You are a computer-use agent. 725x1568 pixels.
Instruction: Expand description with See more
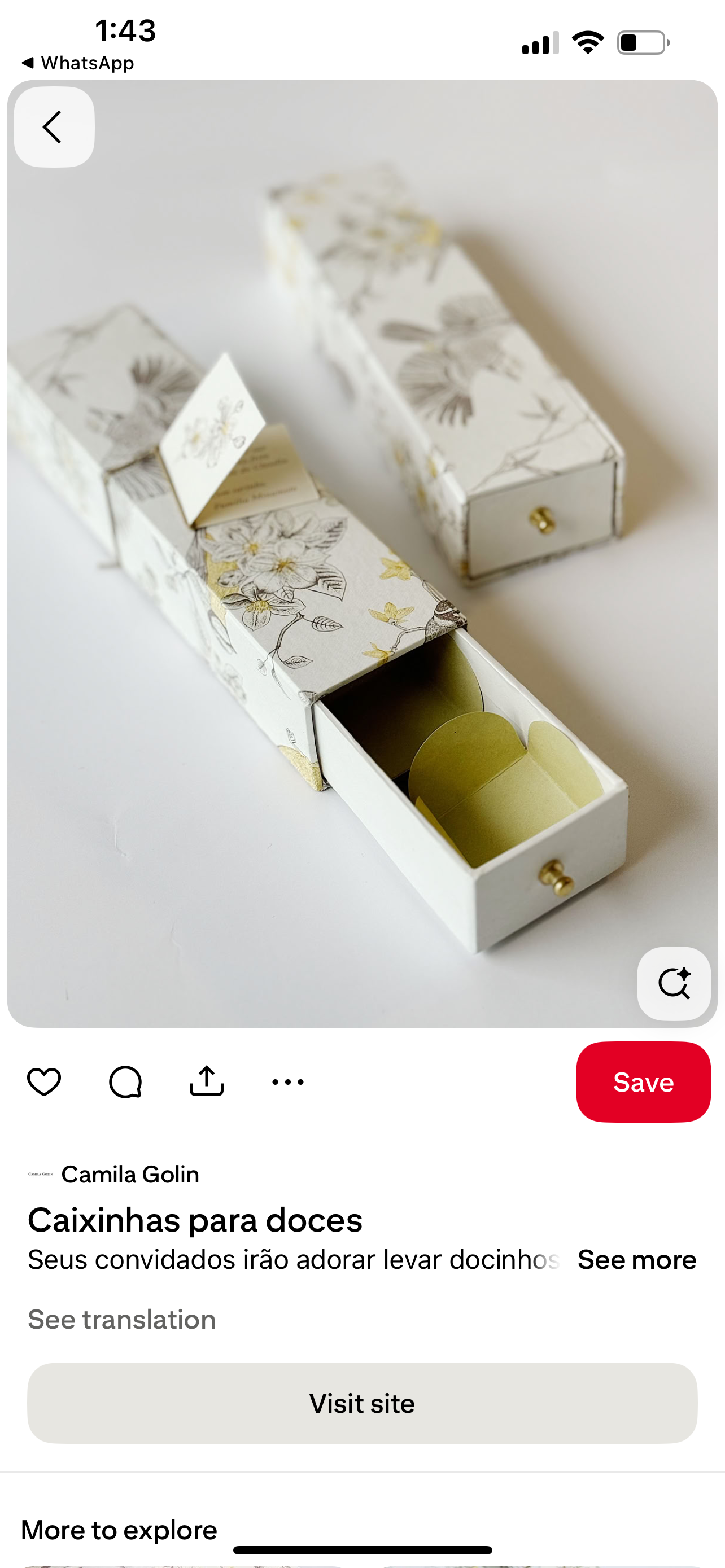[637, 1259]
